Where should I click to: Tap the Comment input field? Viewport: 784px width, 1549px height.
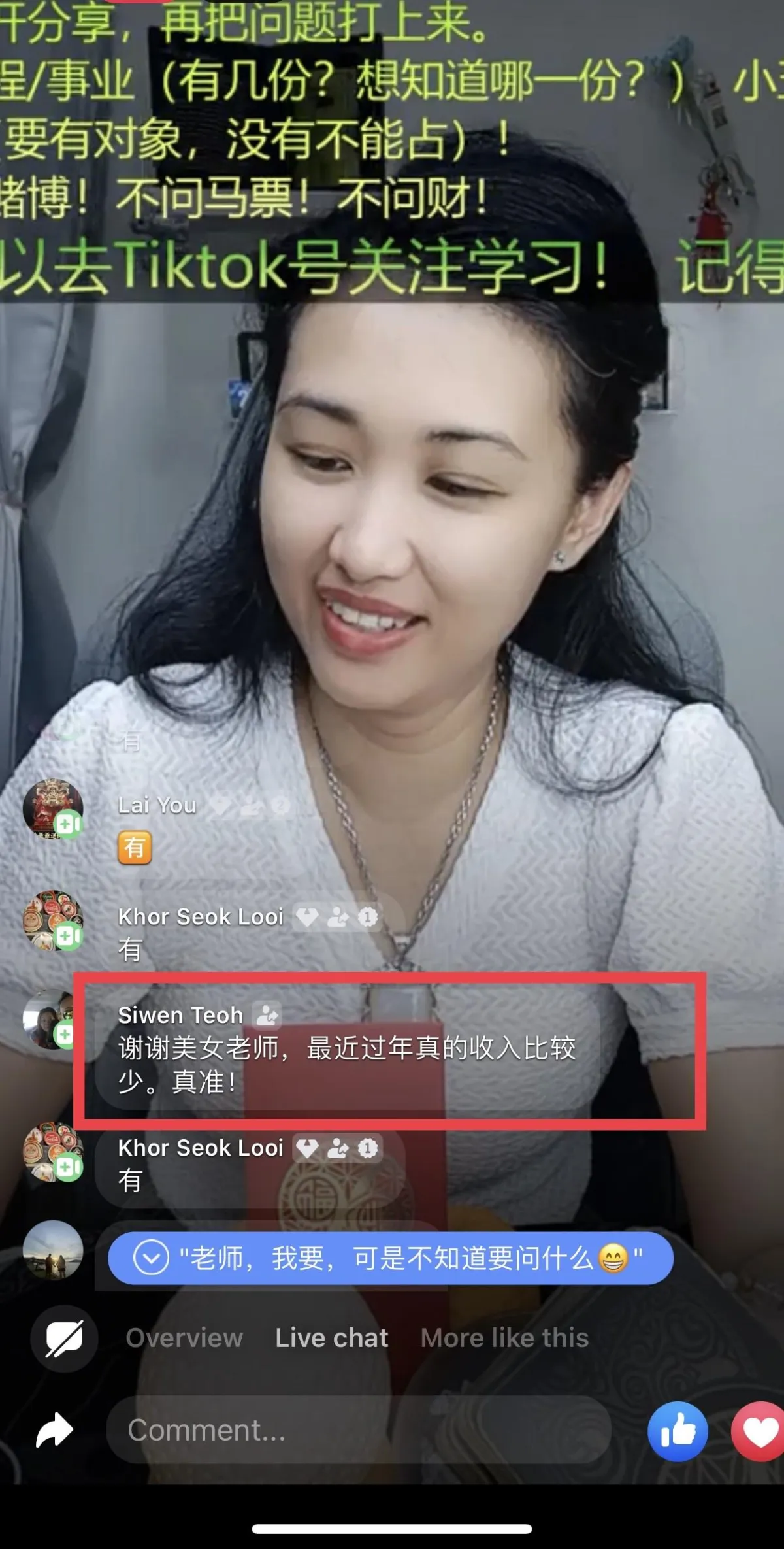[358, 1429]
